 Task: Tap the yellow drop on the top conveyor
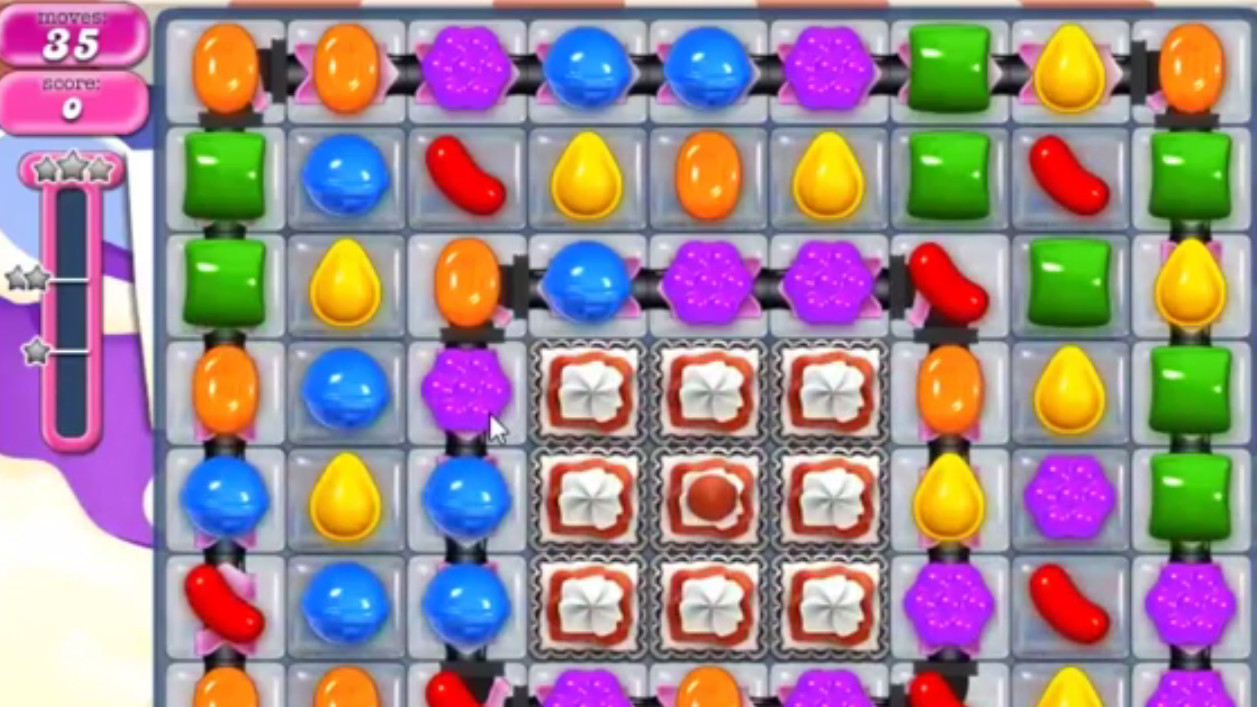[1069, 68]
